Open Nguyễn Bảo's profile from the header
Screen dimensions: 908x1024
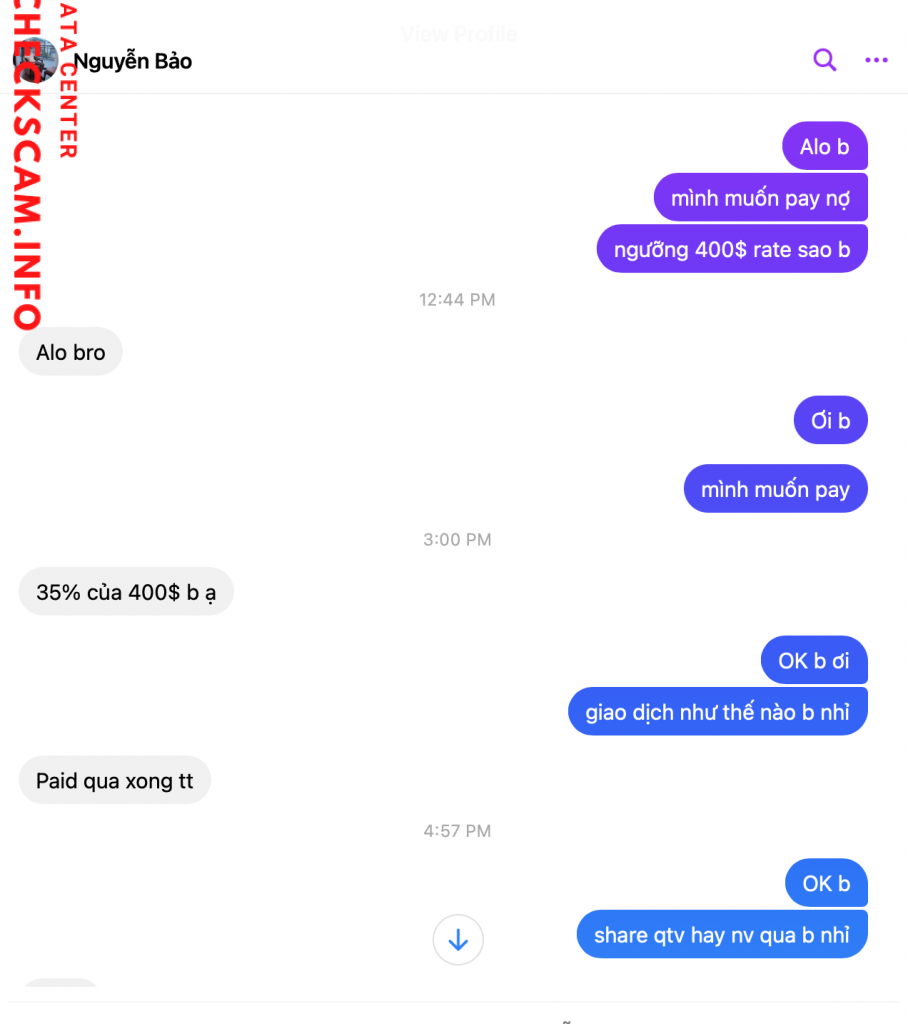coord(132,61)
